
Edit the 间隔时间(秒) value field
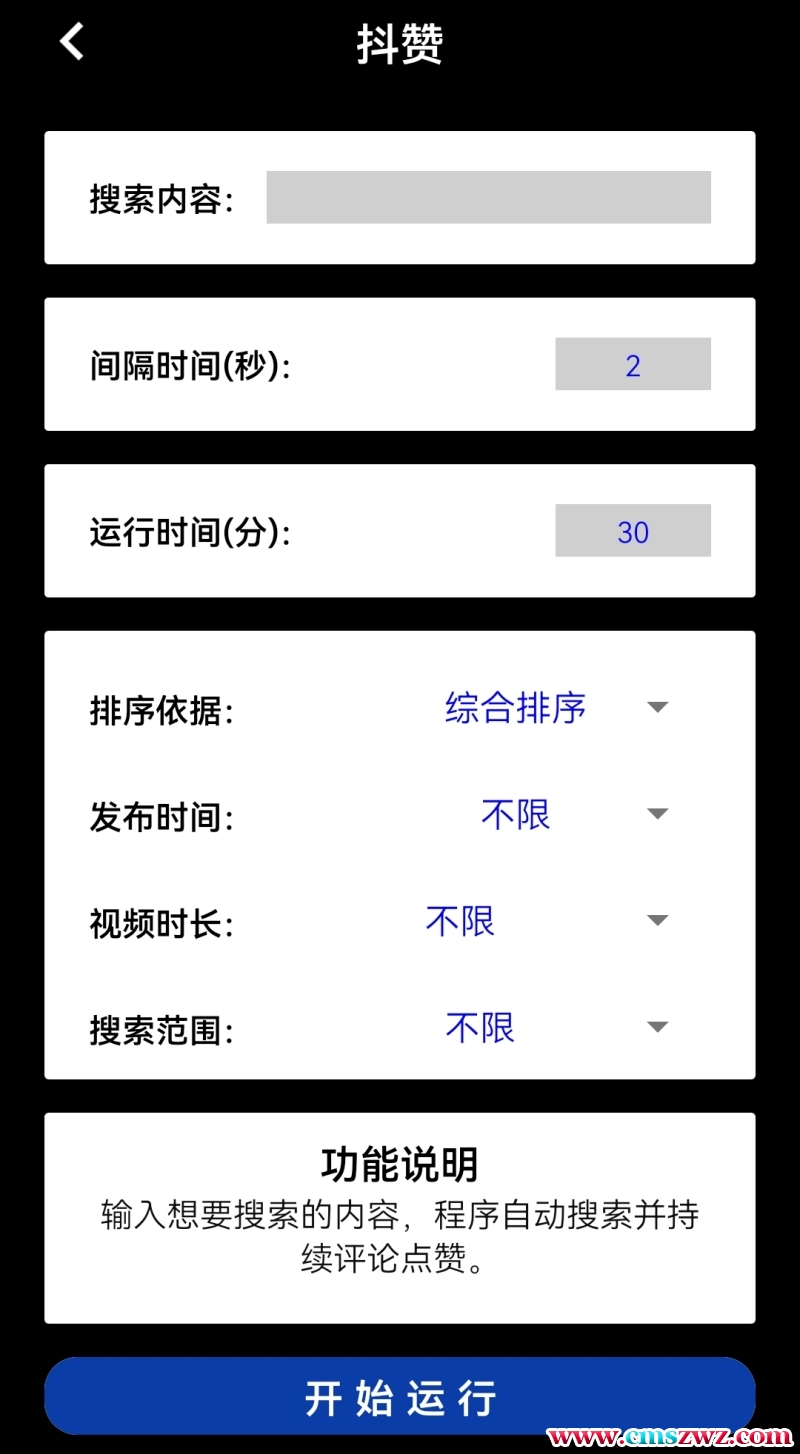pyautogui.click(x=632, y=364)
